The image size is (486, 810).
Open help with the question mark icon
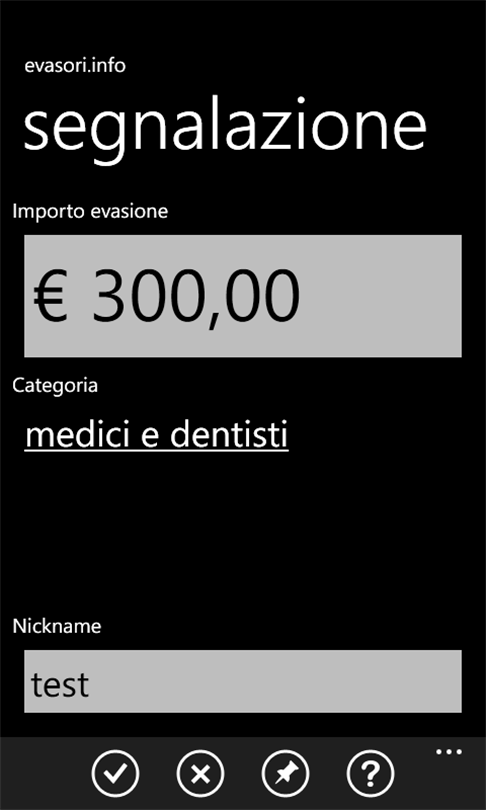(370, 773)
